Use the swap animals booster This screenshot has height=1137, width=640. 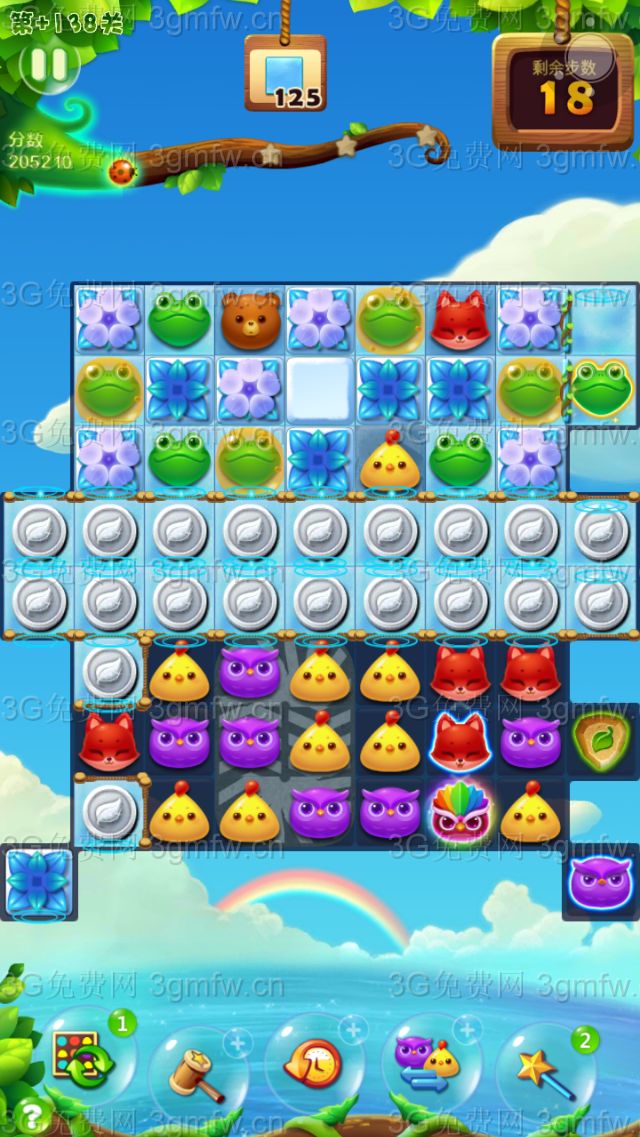coord(428,1062)
